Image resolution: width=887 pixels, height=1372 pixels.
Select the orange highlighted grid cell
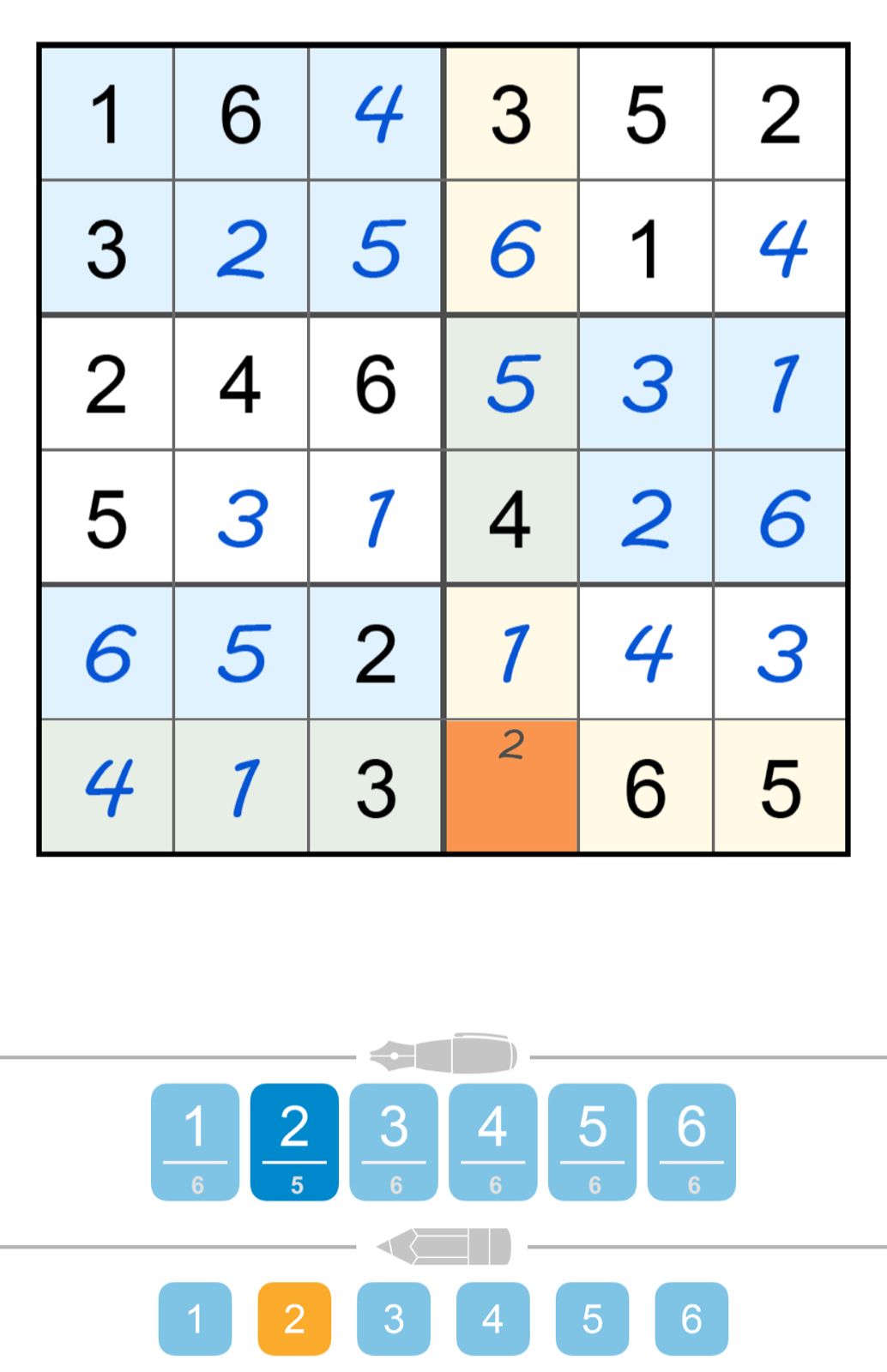click(x=511, y=786)
